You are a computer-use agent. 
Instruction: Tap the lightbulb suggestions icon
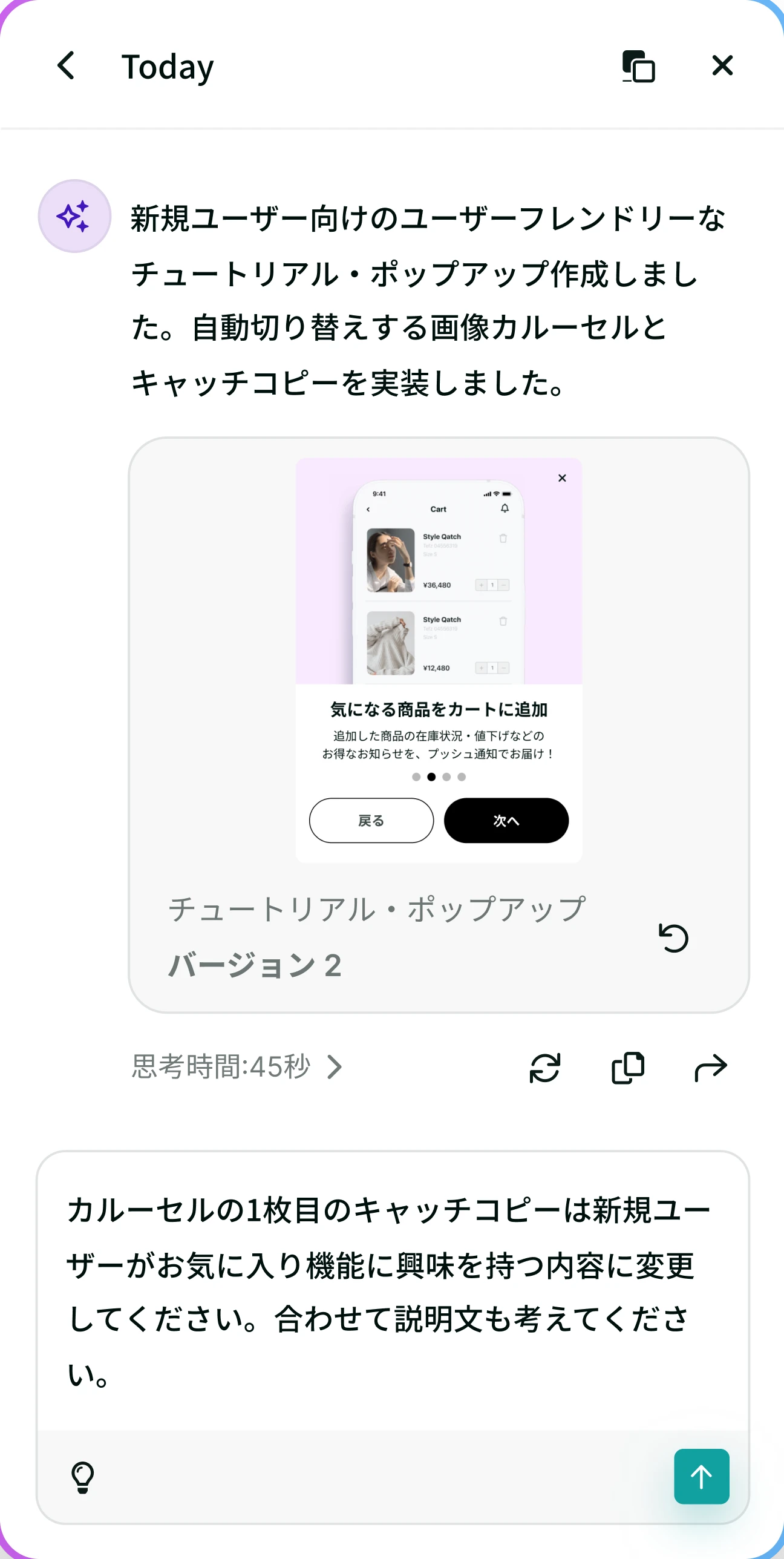[83, 1477]
